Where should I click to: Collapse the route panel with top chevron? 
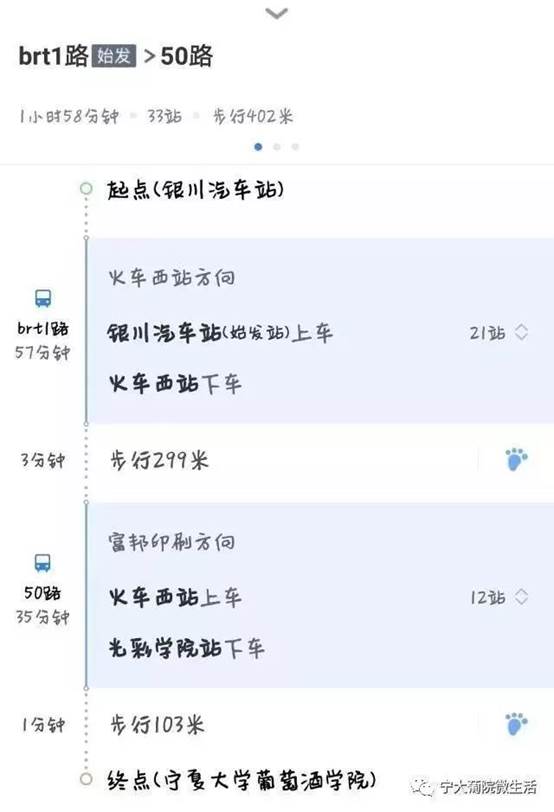coord(276,13)
